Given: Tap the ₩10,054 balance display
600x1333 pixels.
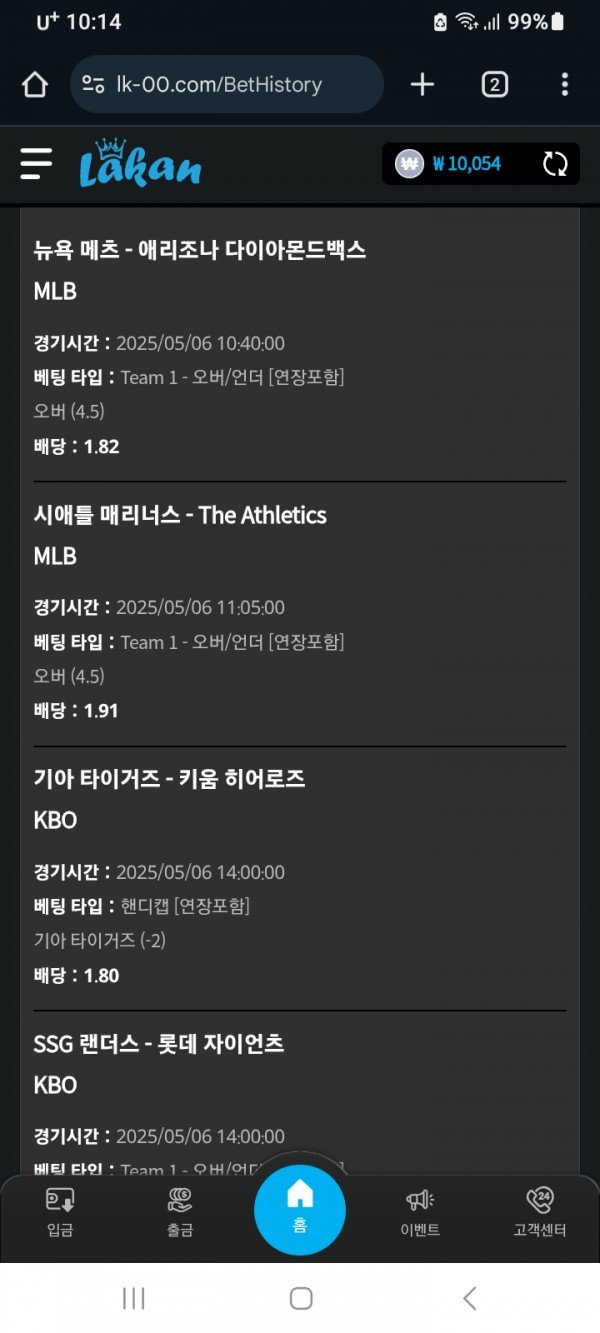Looking at the screenshot, I should (x=466, y=164).
